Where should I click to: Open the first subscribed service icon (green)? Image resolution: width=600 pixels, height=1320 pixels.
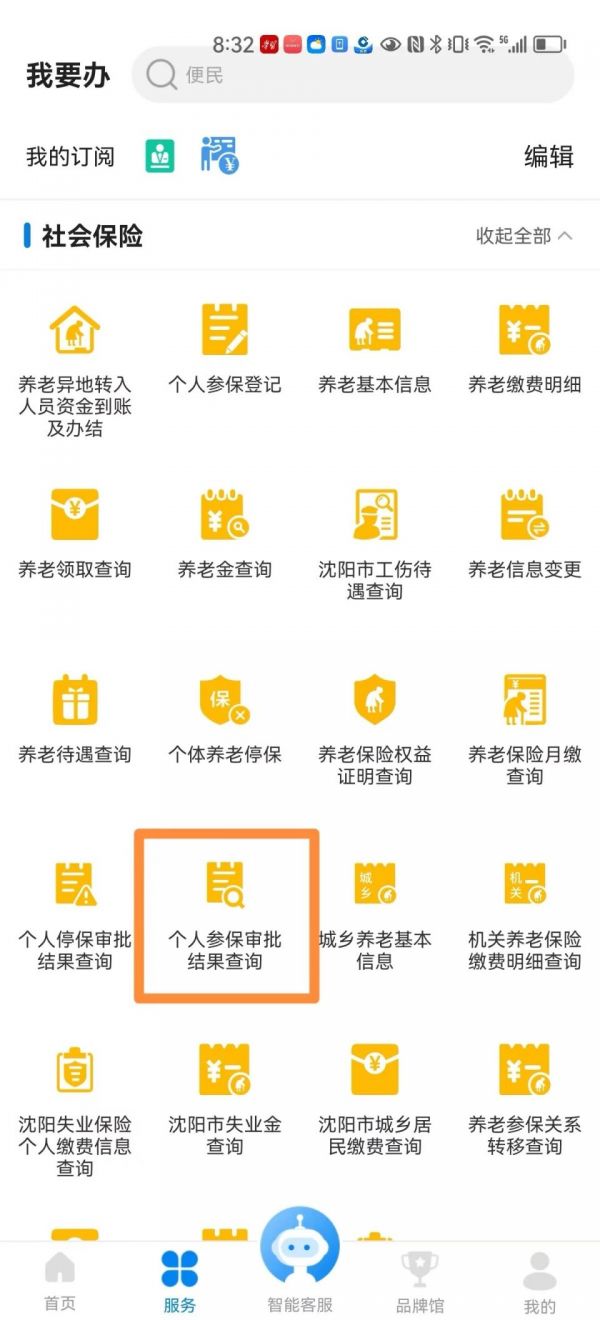pyautogui.click(x=160, y=156)
